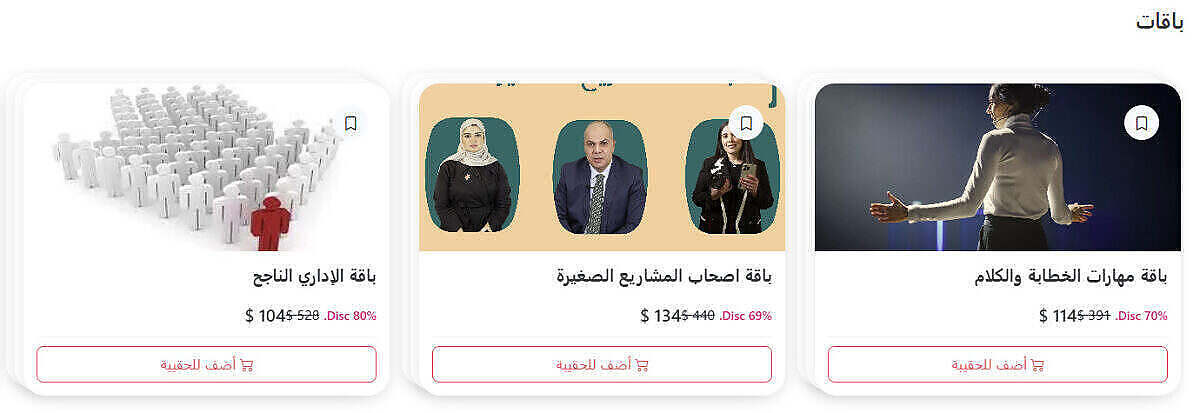Open the باقة مهارات الخطابة والكلام card

pyautogui.click(x=1070, y=276)
